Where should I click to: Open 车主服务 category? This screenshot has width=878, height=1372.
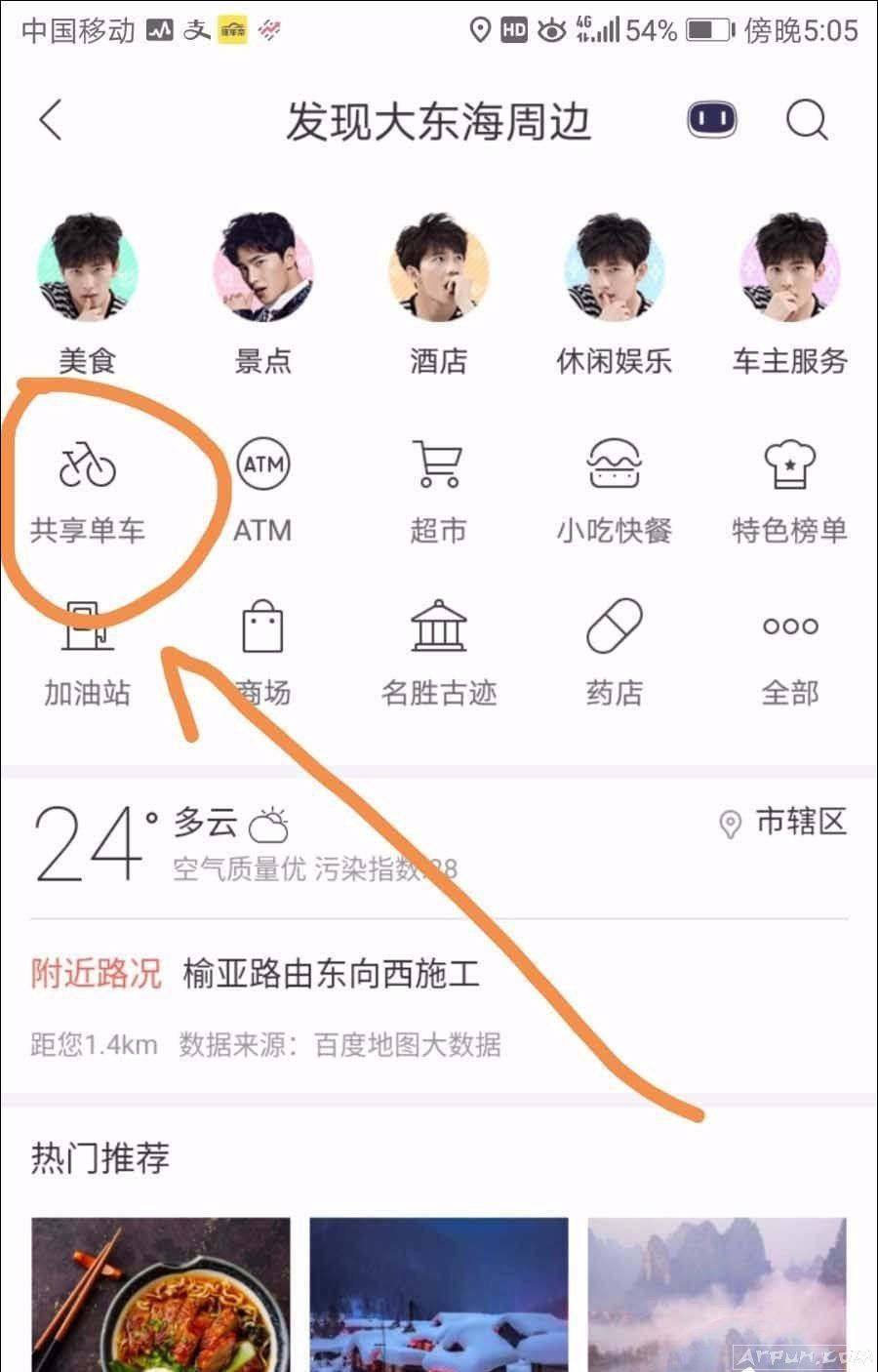click(789, 293)
